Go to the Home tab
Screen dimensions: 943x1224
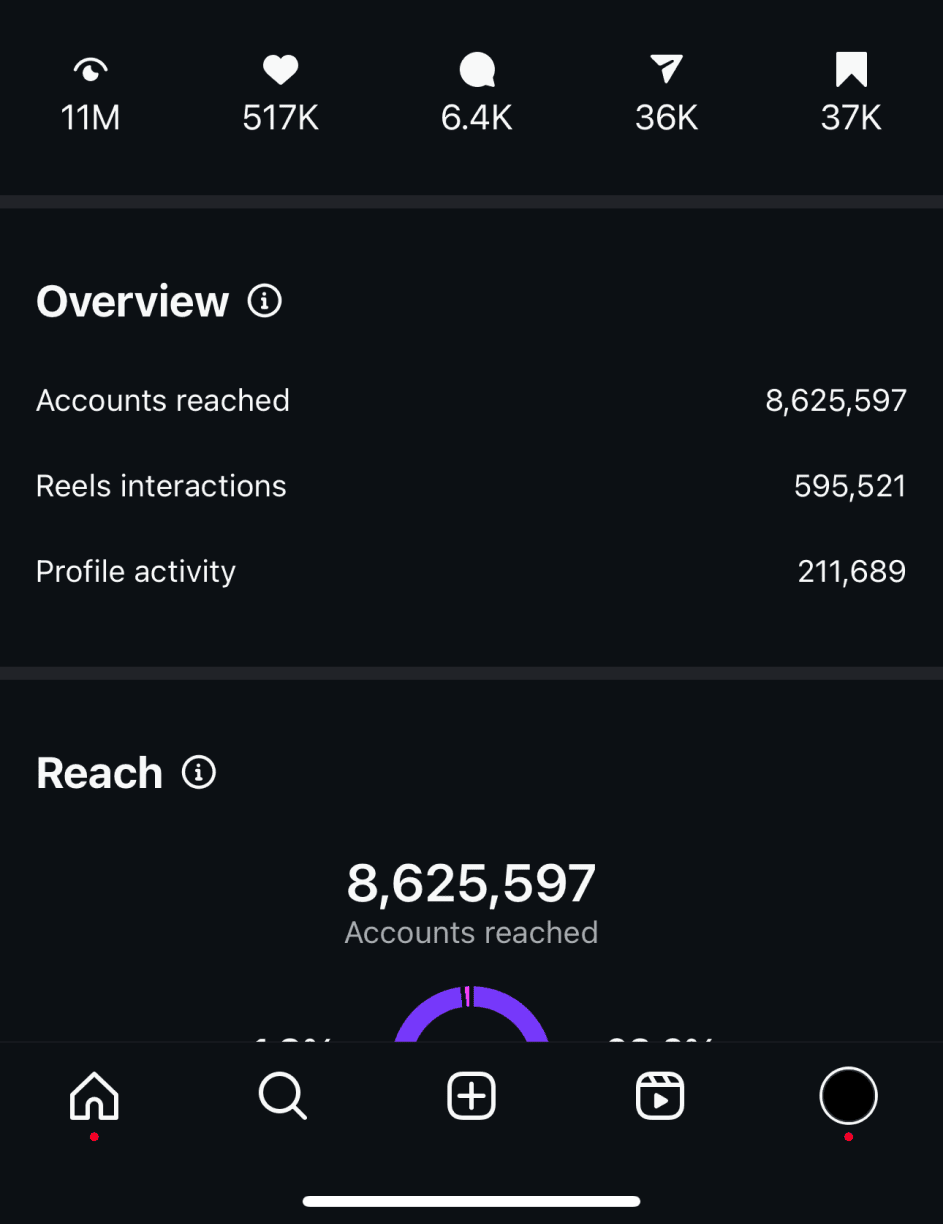94,1096
